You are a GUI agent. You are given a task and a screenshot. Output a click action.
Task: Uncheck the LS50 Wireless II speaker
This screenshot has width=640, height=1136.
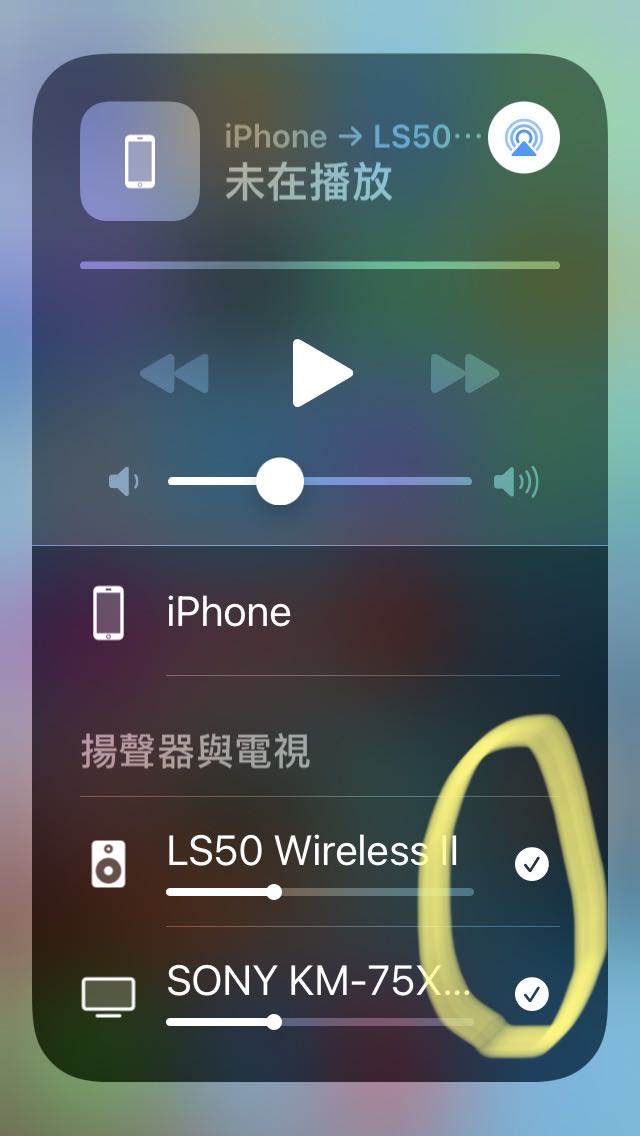tap(531, 864)
